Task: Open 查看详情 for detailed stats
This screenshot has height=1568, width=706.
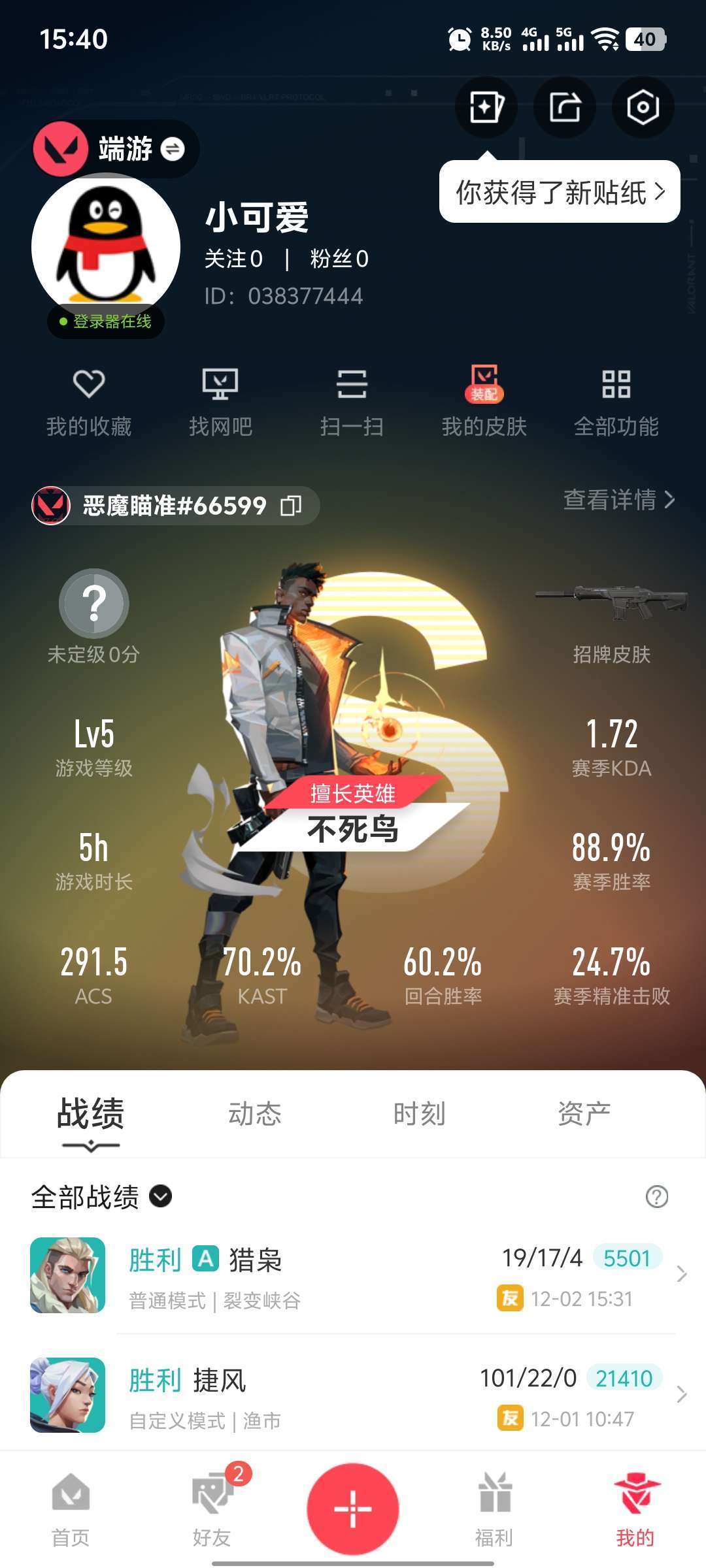Action: pos(618,500)
